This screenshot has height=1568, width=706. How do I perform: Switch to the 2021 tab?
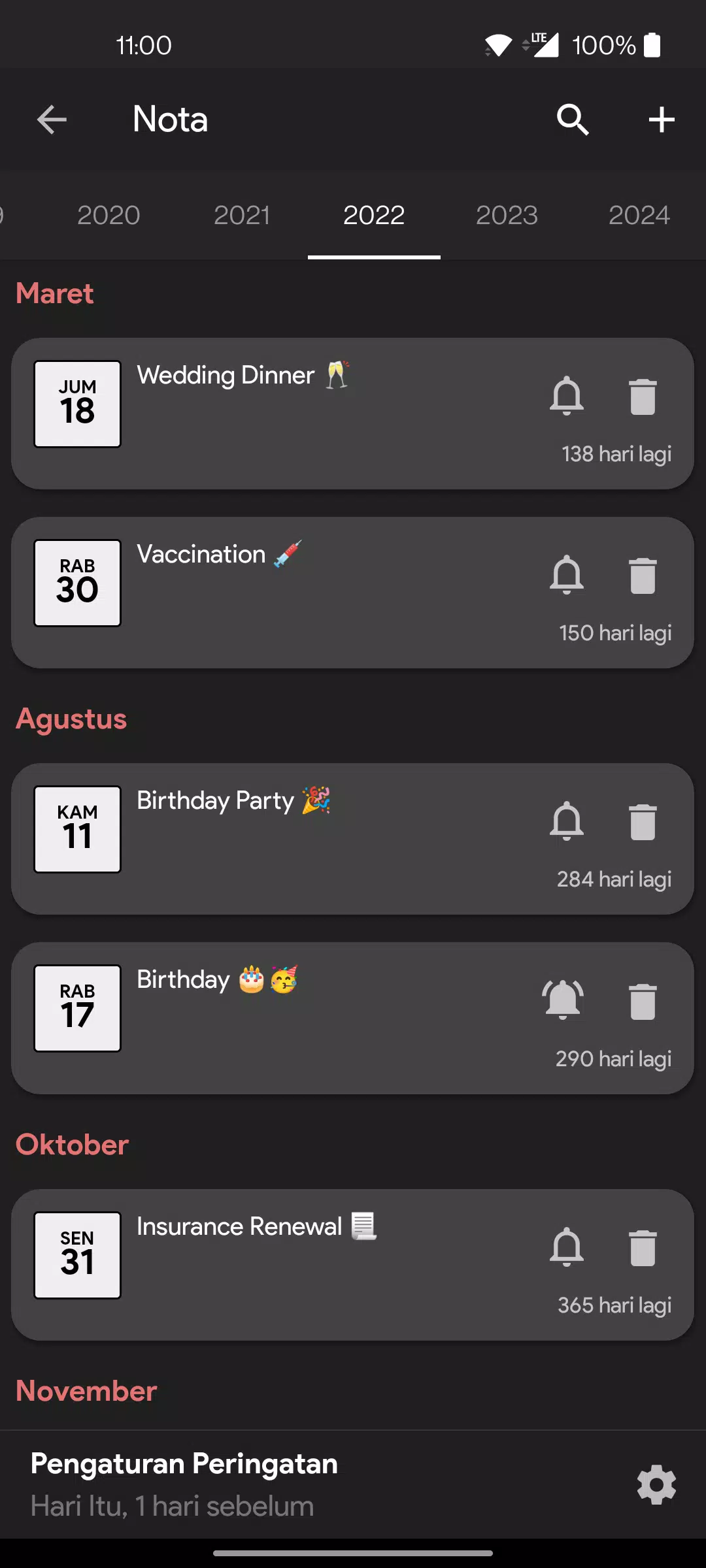pos(241,215)
